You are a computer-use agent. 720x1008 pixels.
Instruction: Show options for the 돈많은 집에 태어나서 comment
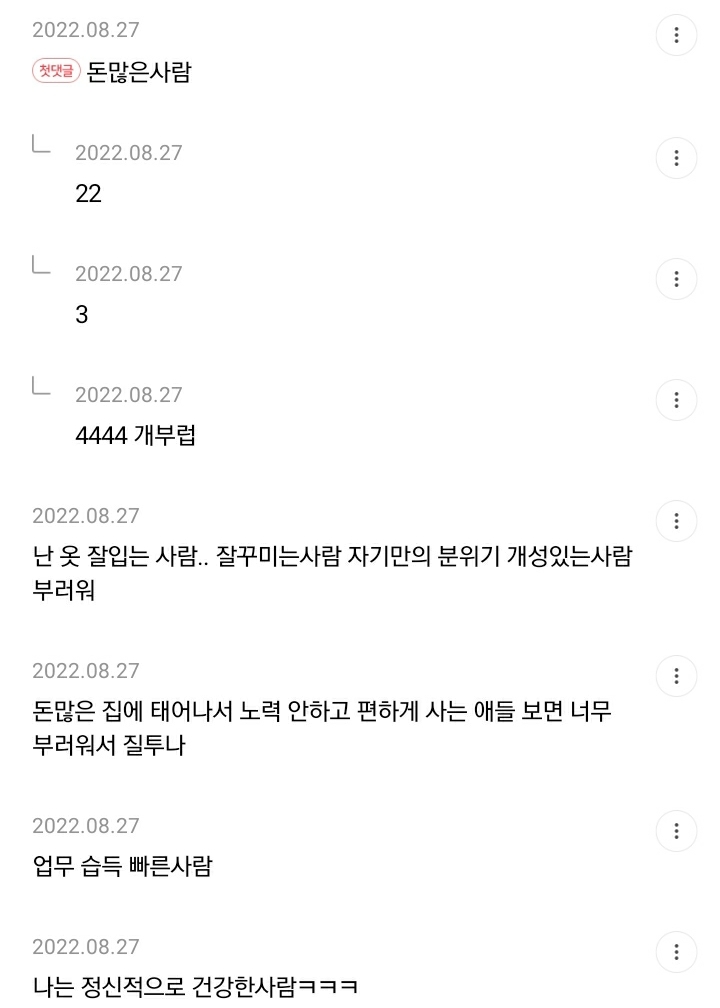[676, 676]
